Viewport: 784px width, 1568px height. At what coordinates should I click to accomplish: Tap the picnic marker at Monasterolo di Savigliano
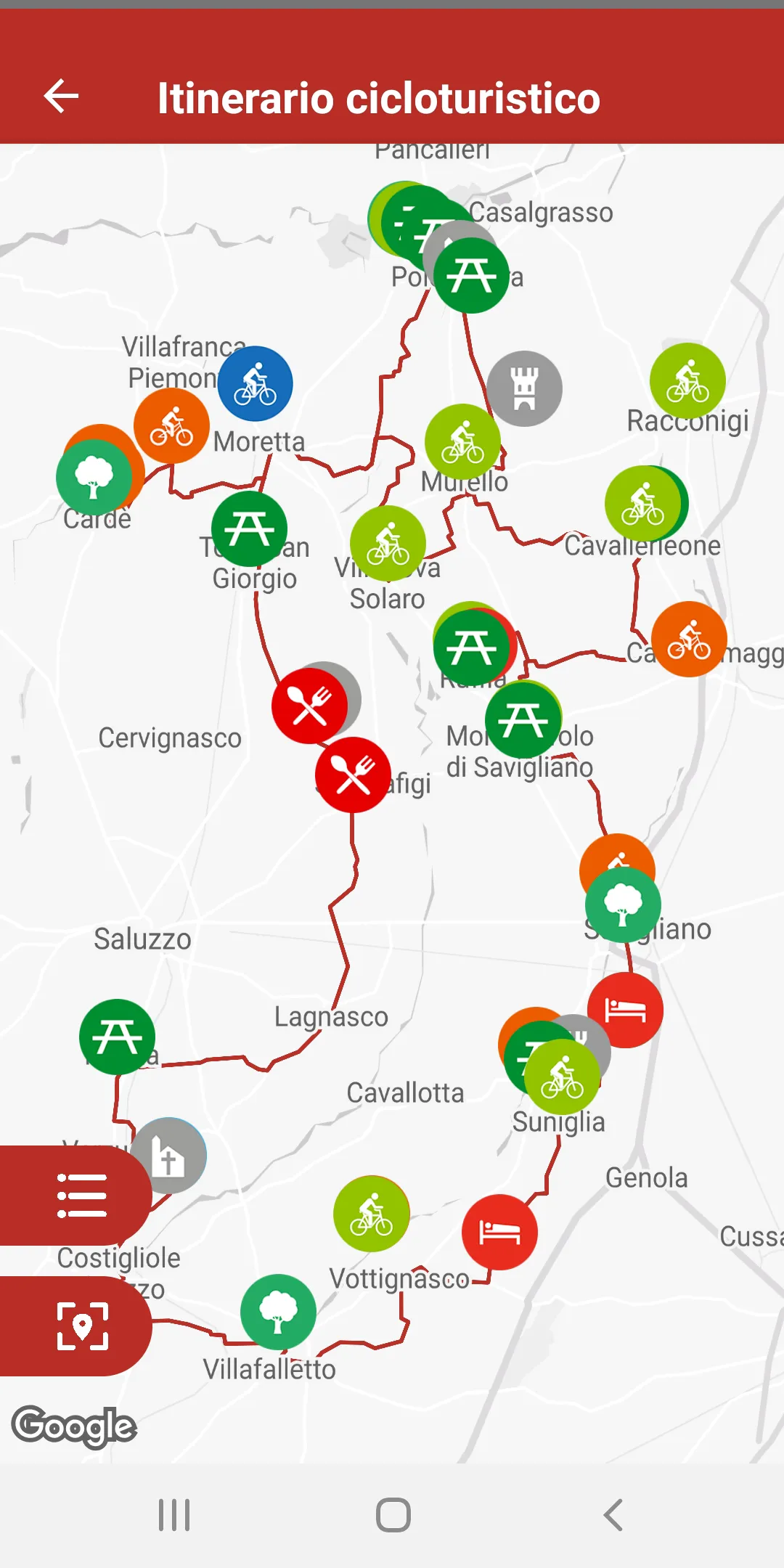click(523, 719)
